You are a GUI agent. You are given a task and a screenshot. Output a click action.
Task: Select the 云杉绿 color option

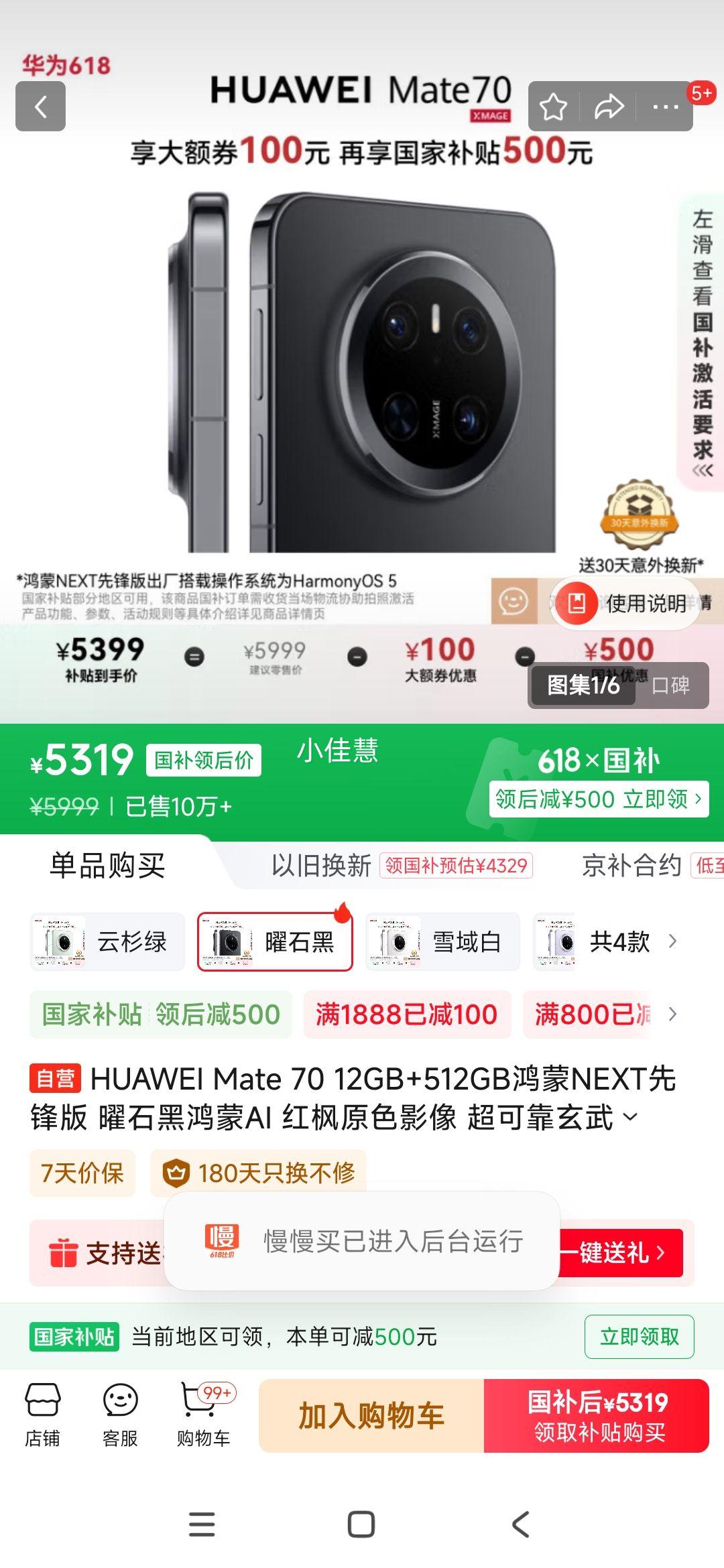(107, 941)
